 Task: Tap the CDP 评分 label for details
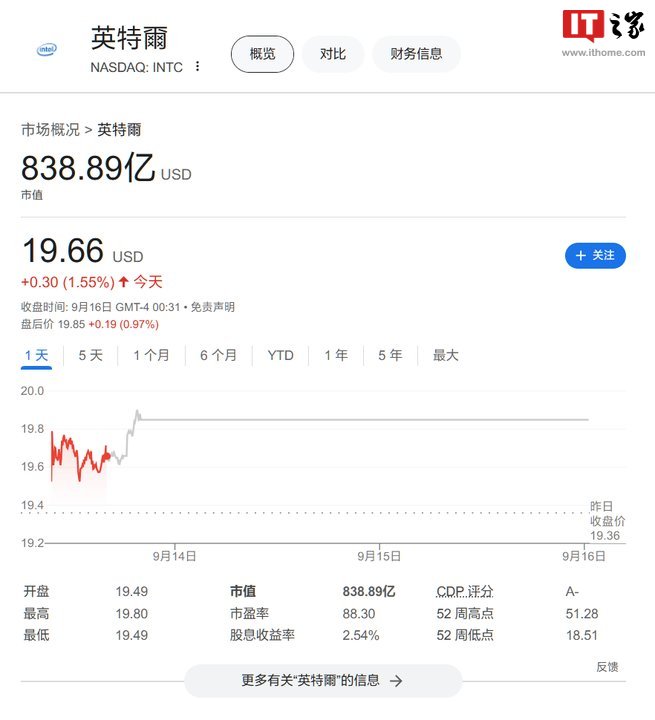[465, 591]
